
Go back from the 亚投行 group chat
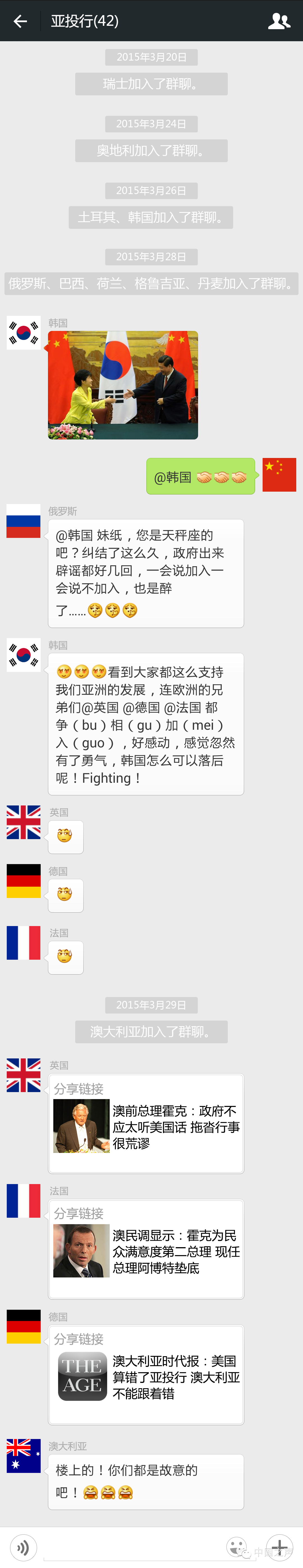tap(20, 21)
